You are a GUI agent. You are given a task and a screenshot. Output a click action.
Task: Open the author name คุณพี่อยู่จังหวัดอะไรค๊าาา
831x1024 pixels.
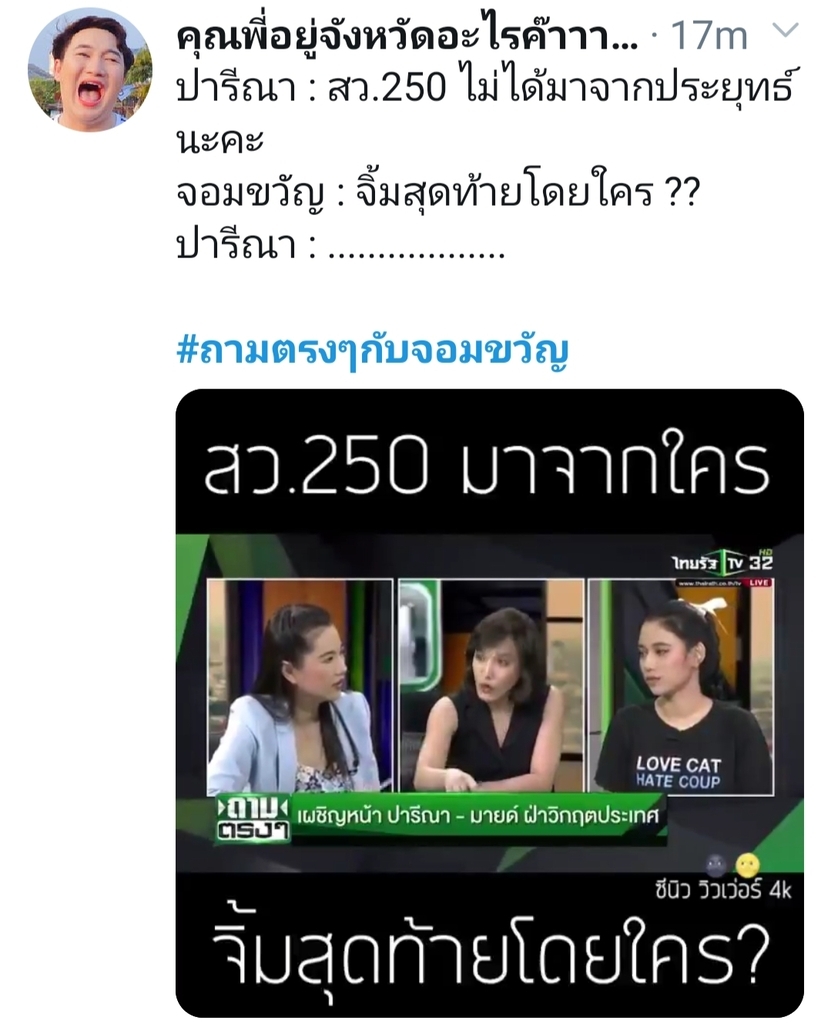406,36
